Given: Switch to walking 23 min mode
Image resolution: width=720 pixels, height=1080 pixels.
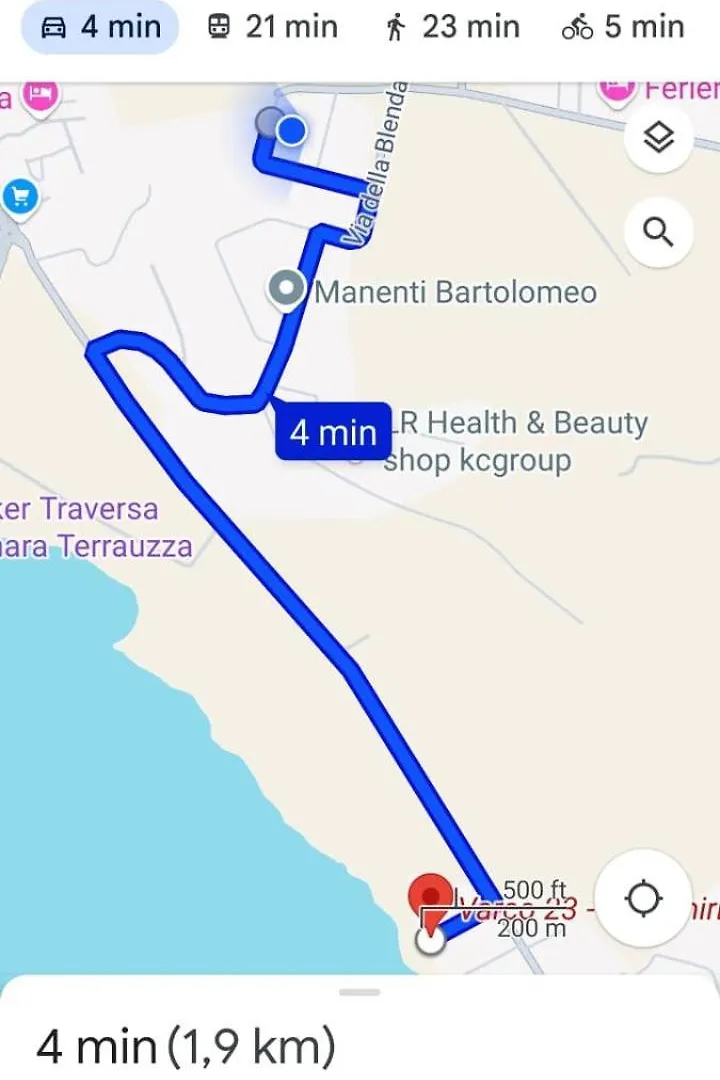Looking at the screenshot, I should (451, 27).
